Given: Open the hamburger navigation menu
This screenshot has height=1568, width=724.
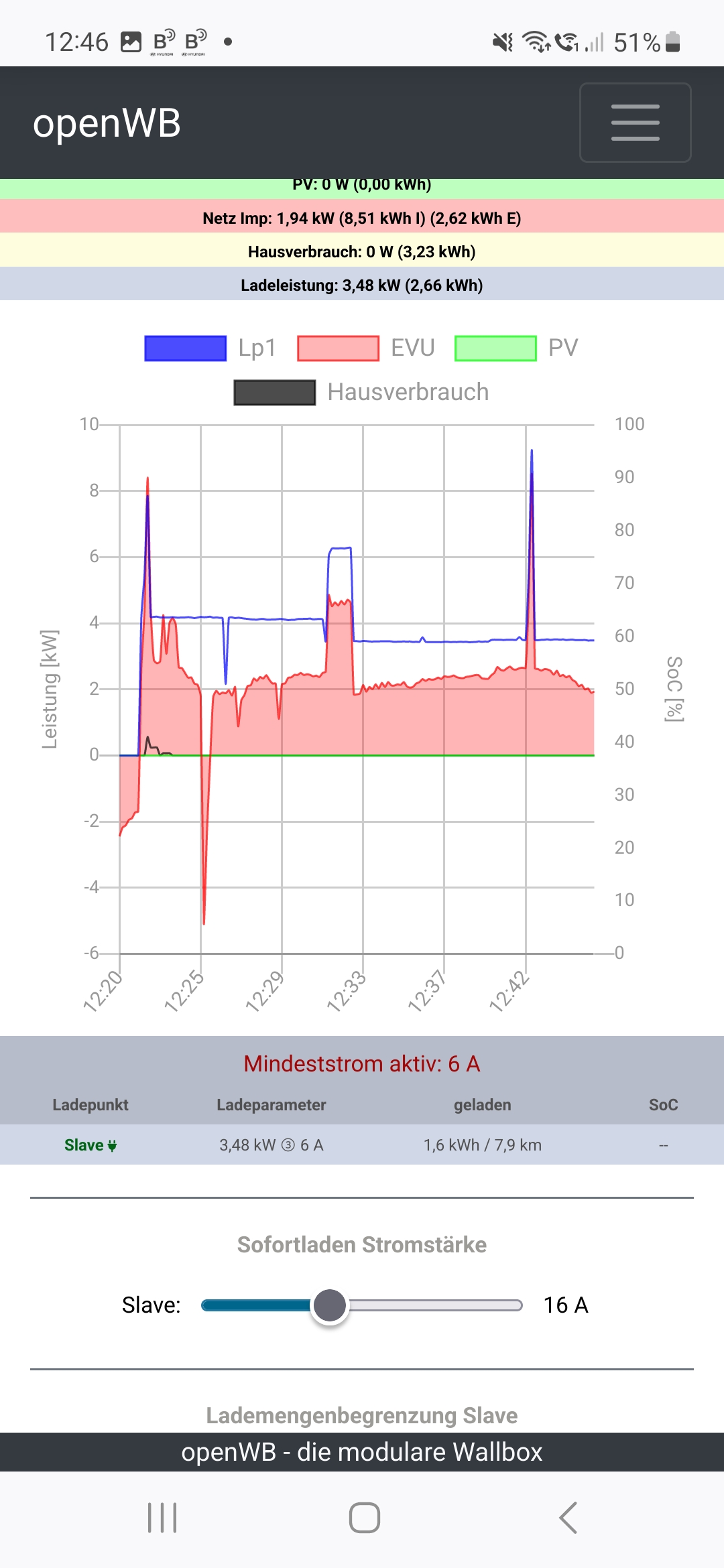Looking at the screenshot, I should (635, 123).
